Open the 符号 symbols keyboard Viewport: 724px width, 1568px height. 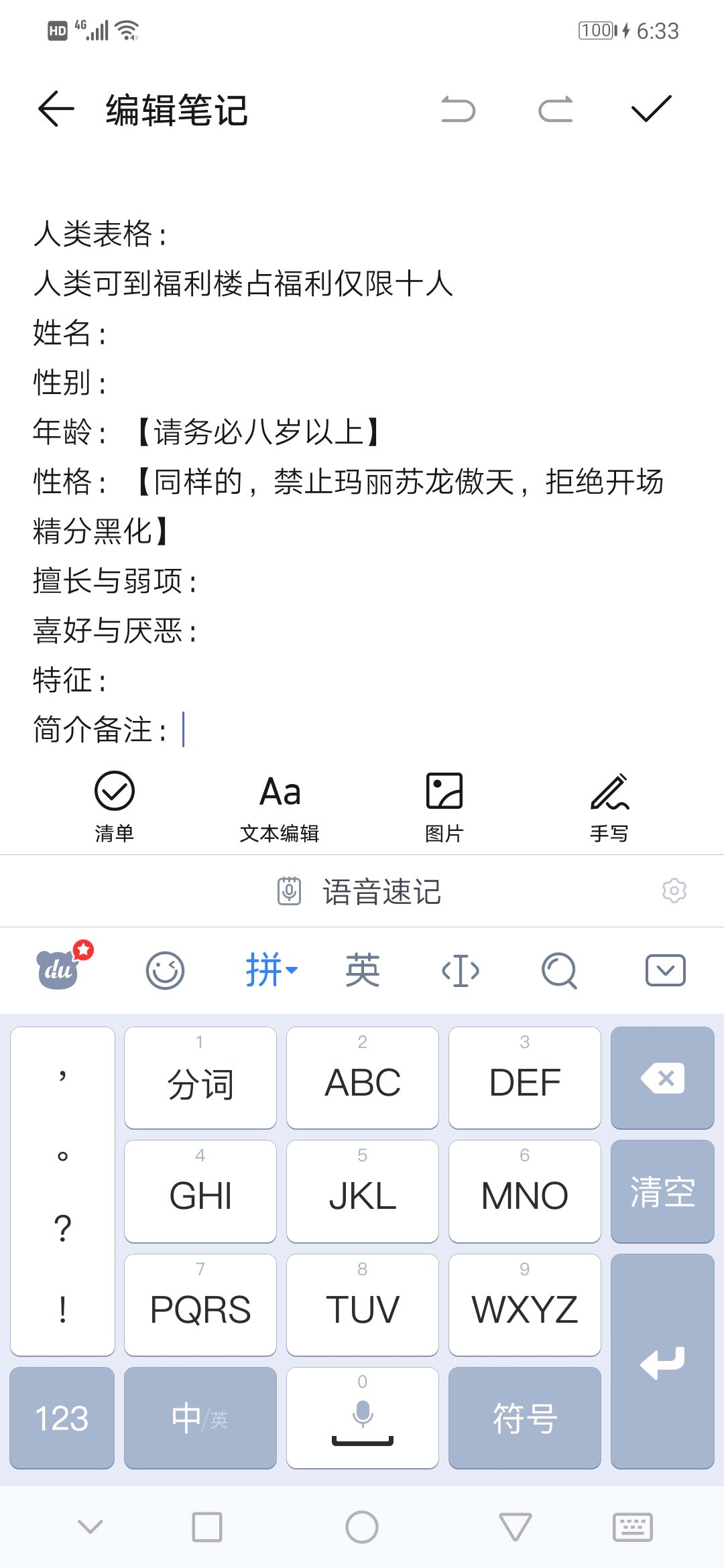525,1418
